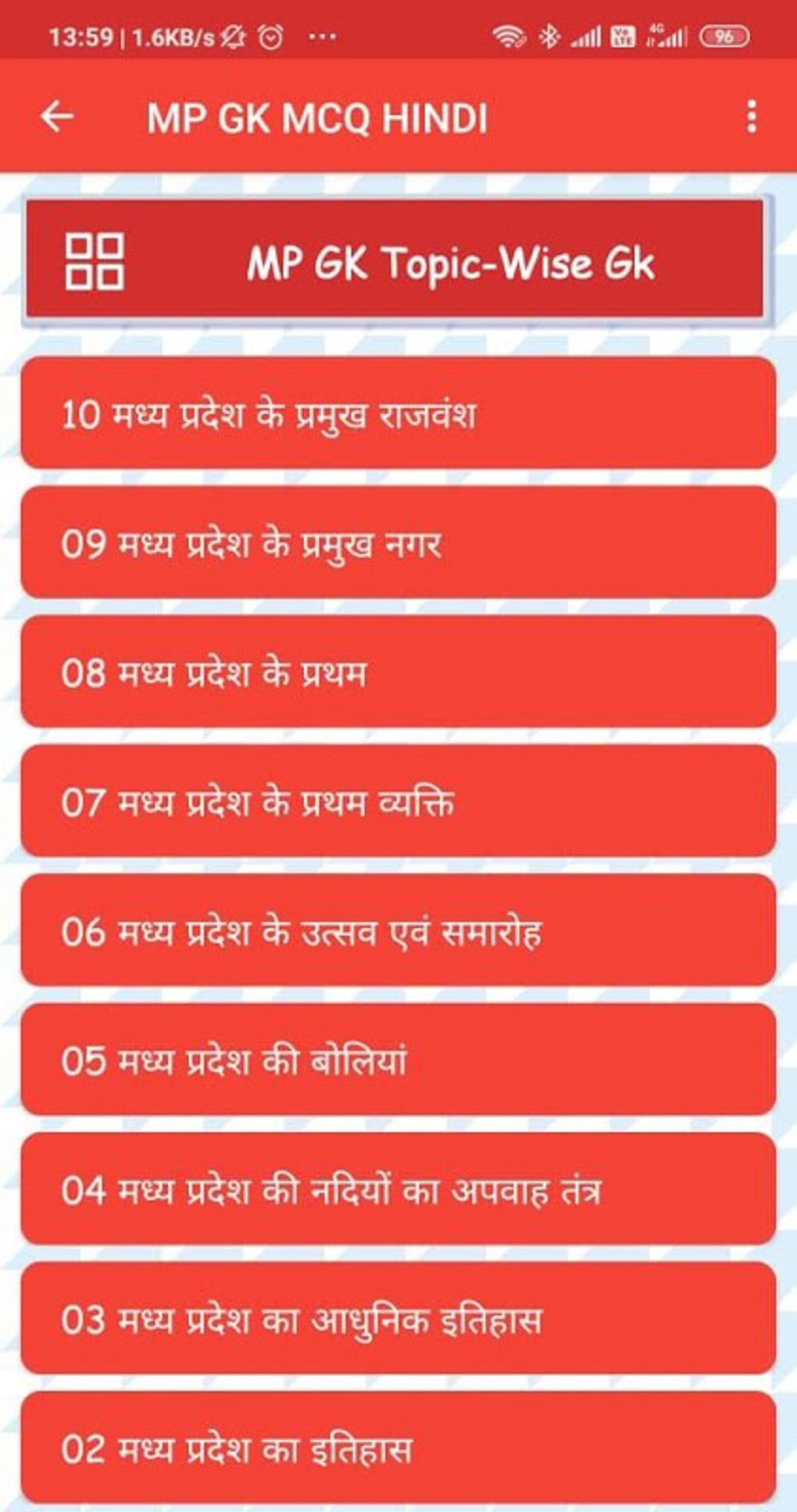This screenshot has height=1512, width=797.
Task: Tap the Wi-Fi icon in the status bar
Action: tap(508, 36)
